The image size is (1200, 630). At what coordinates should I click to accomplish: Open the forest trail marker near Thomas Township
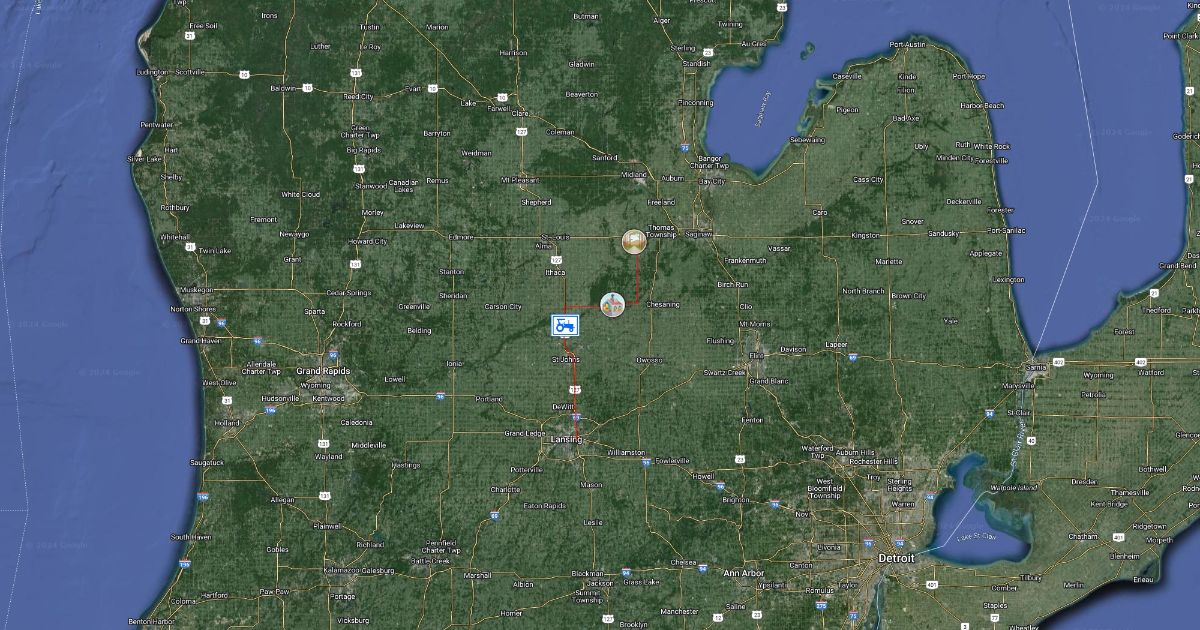tap(633, 241)
